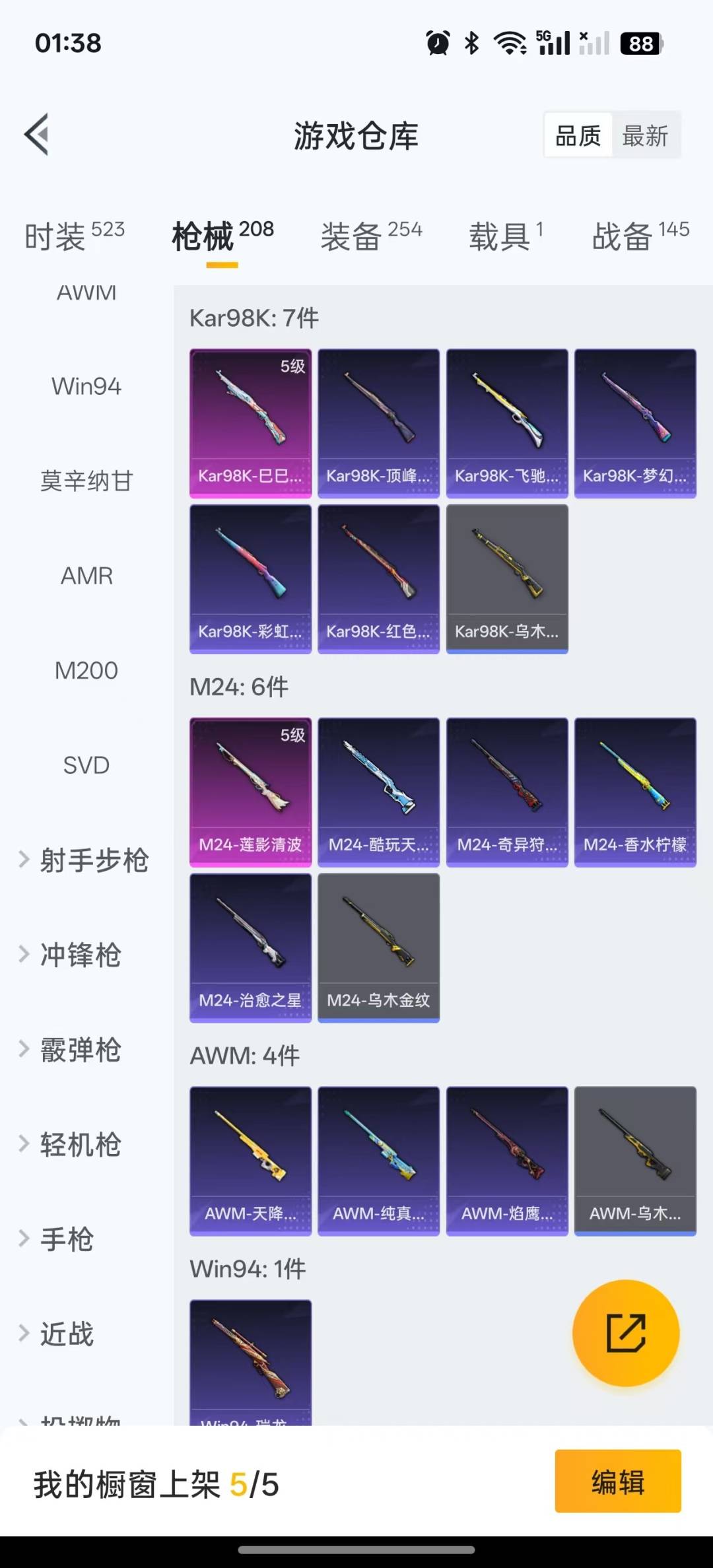Image resolution: width=713 pixels, height=1568 pixels.
Task: Jump to AMR category
Action: click(x=86, y=576)
